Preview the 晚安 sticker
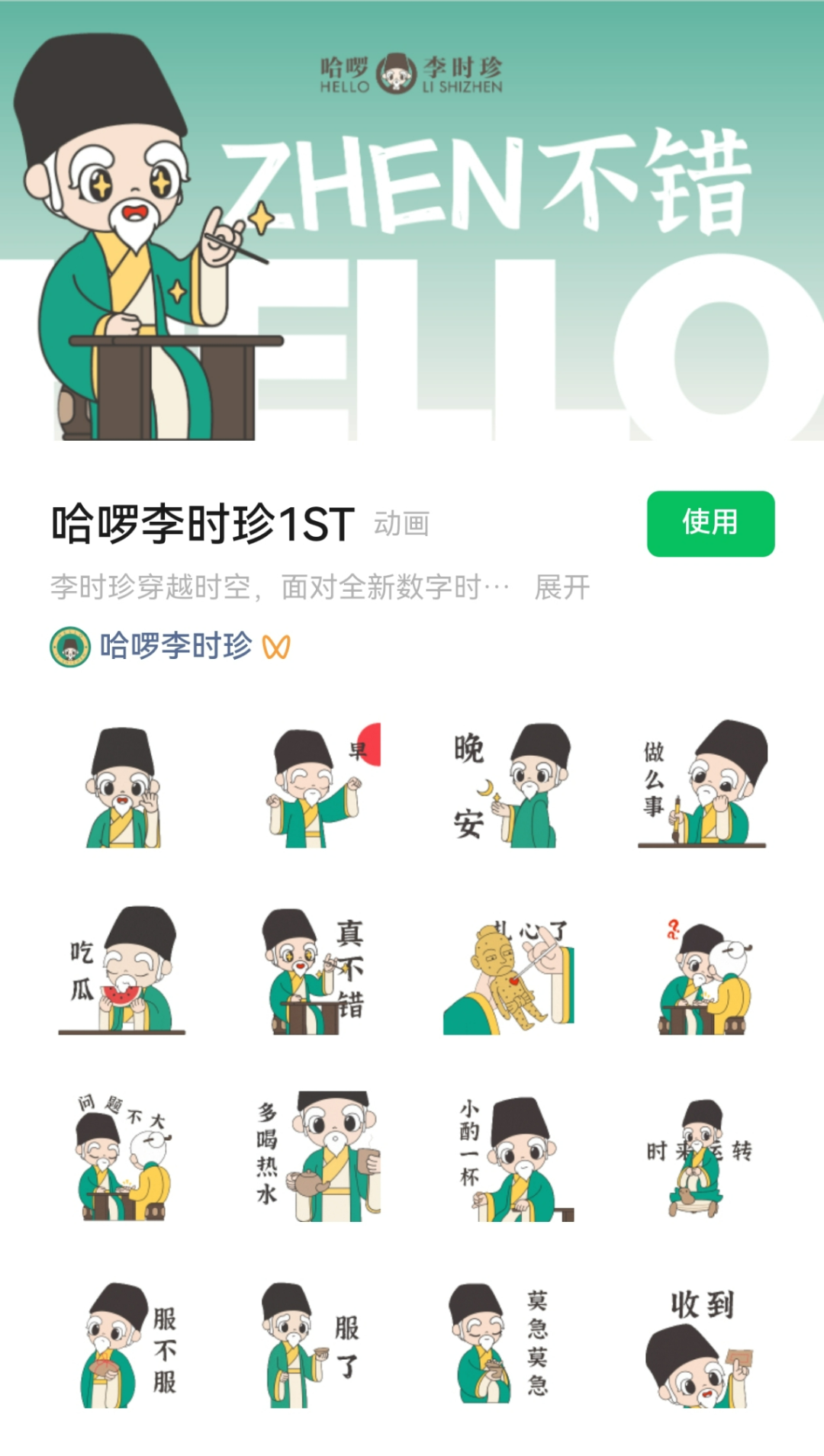This screenshot has height=1456, width=824. coord(510,786)
